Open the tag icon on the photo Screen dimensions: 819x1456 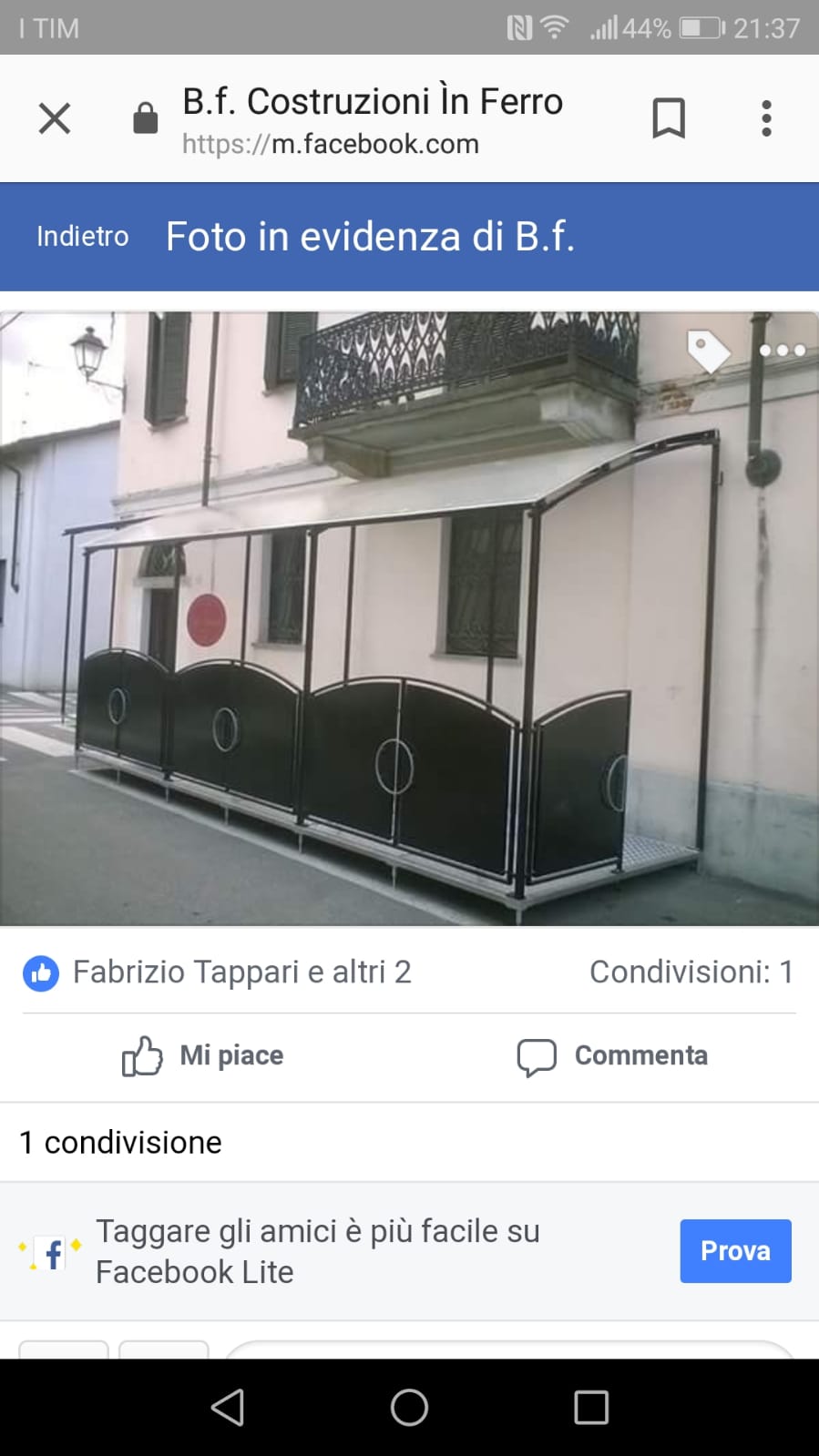click(708, 351)
